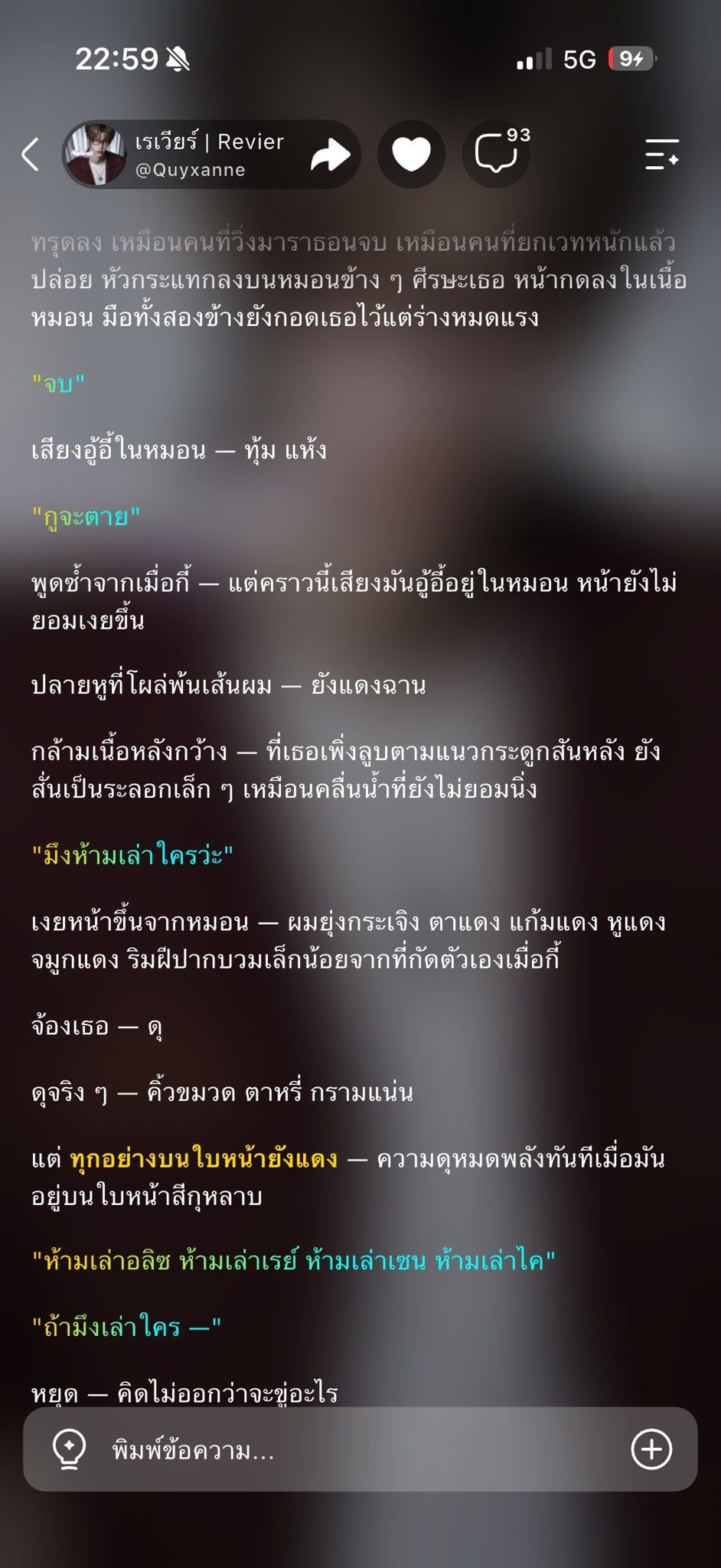Tap the plus icon in message bar

(651, 1449)
